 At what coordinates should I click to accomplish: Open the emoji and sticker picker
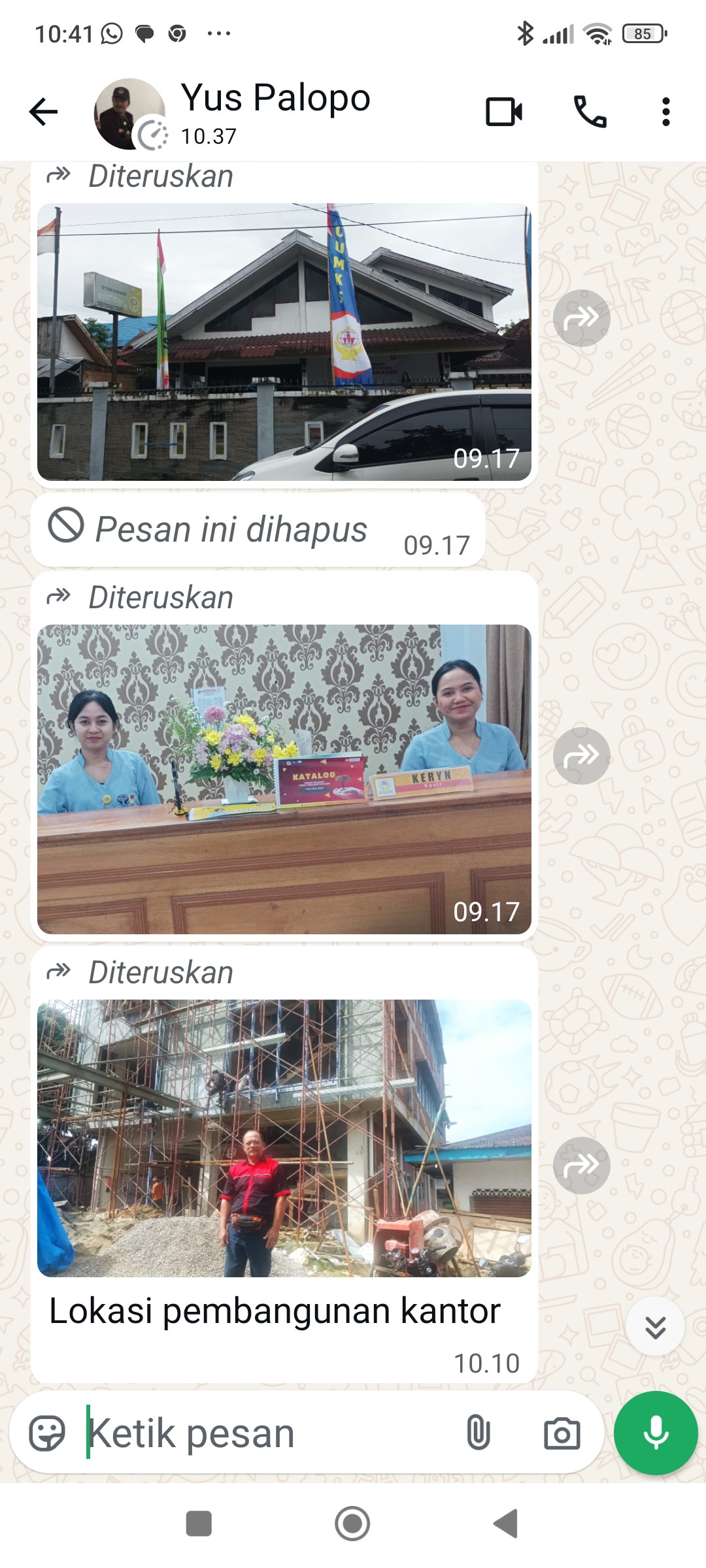pyautogui.click(x=47, y=1433)
